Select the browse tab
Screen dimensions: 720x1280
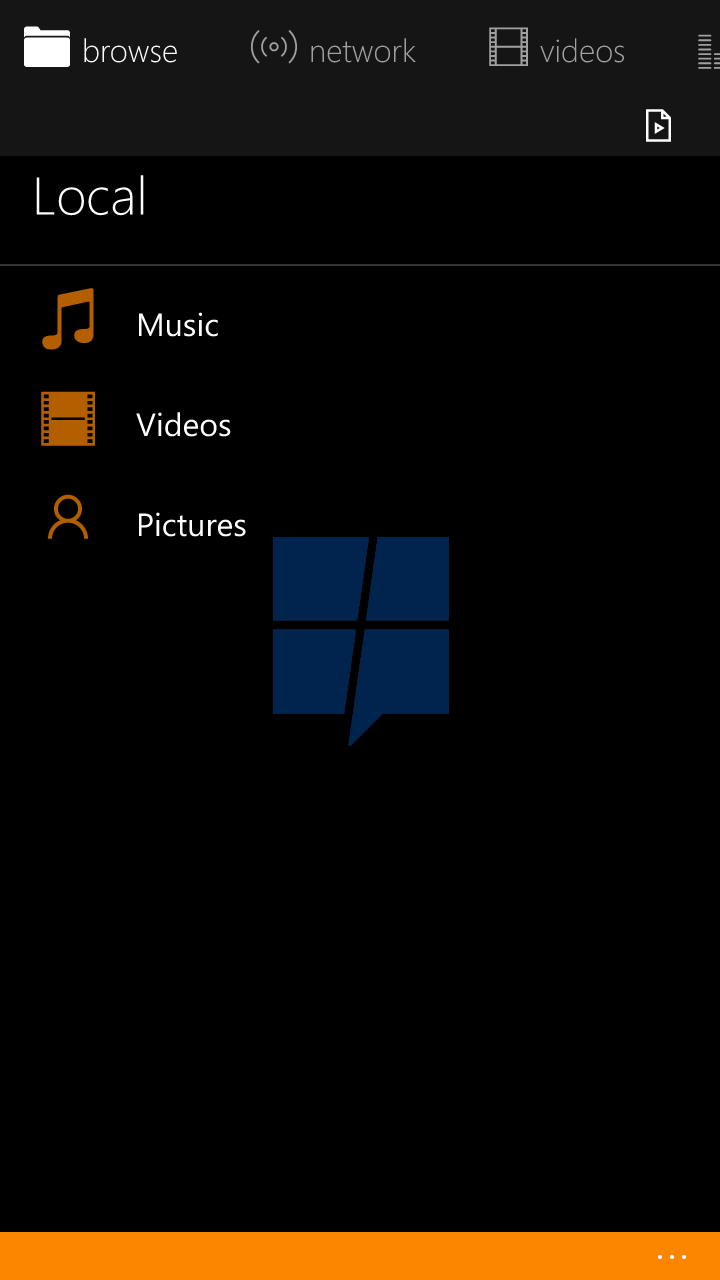[101, 50]
